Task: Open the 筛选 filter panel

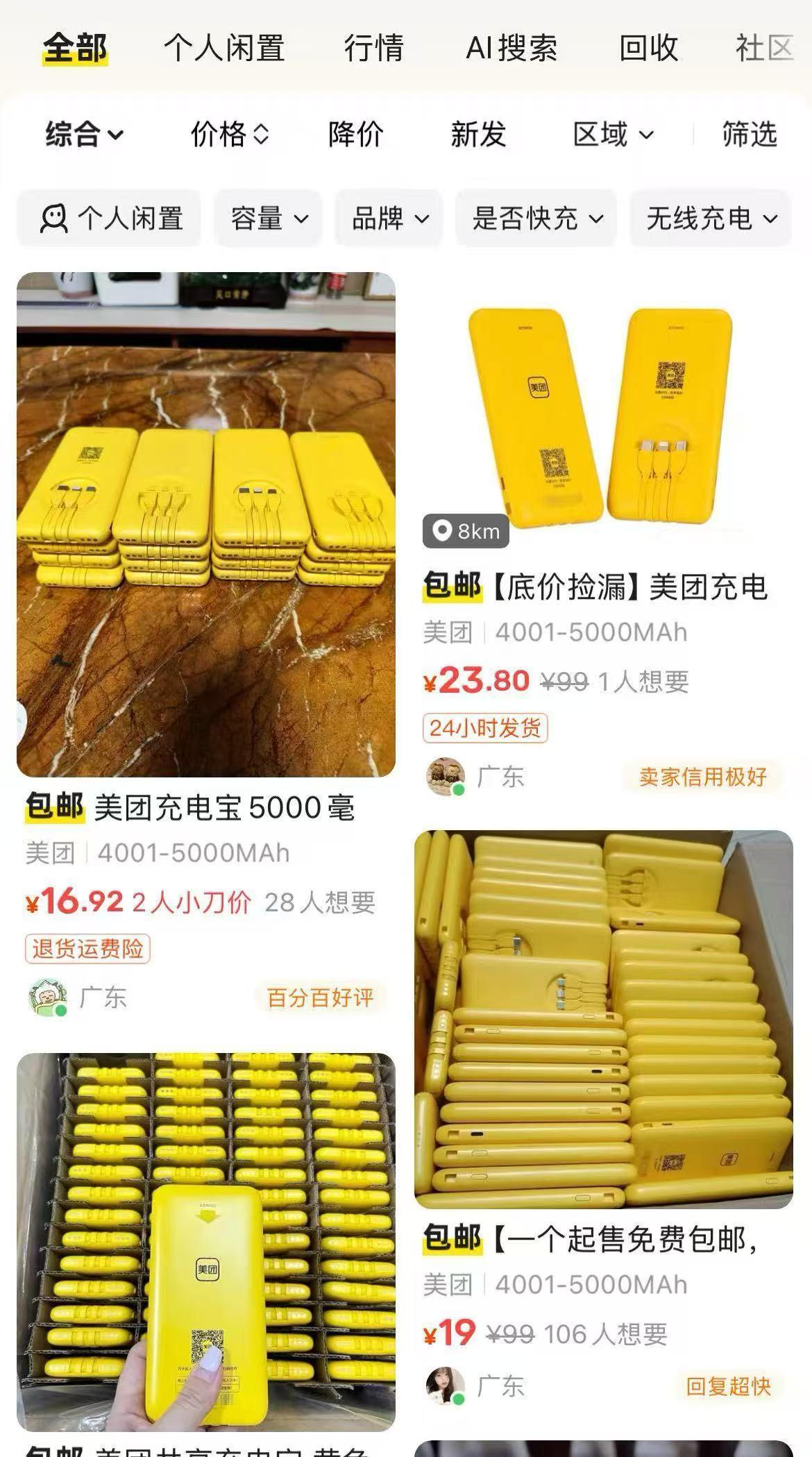Action: 749,134
